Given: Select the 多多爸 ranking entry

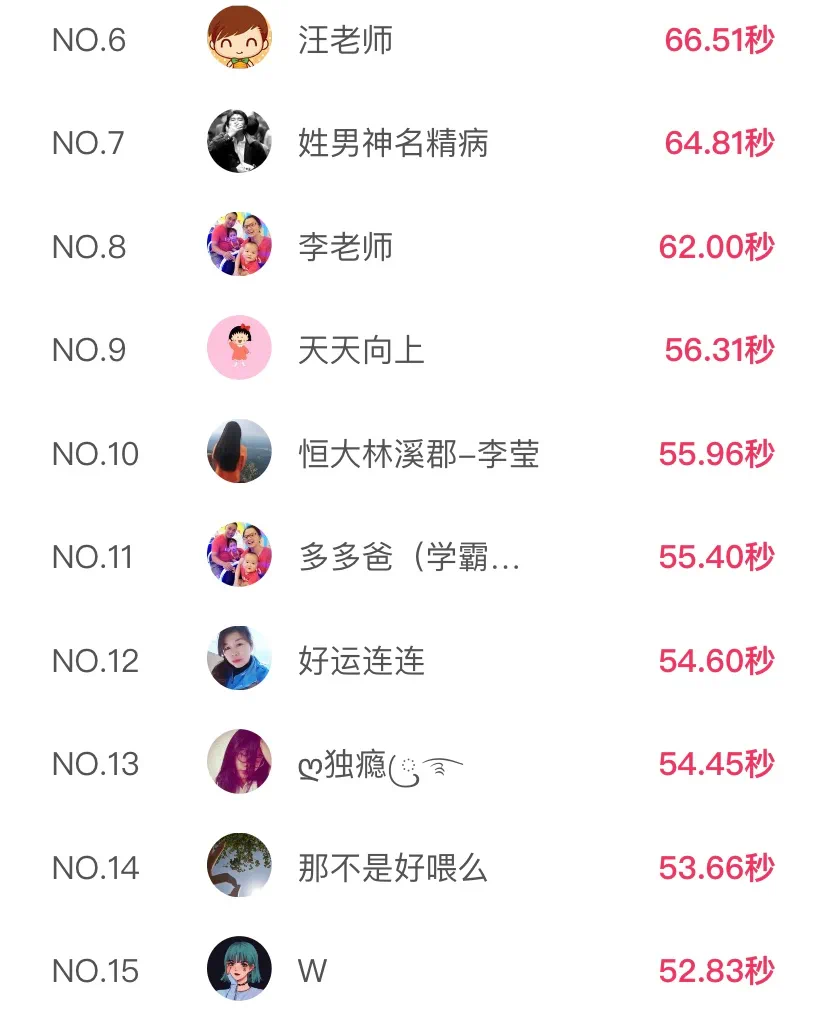Looking at the screenshot, I should [409, 557].
